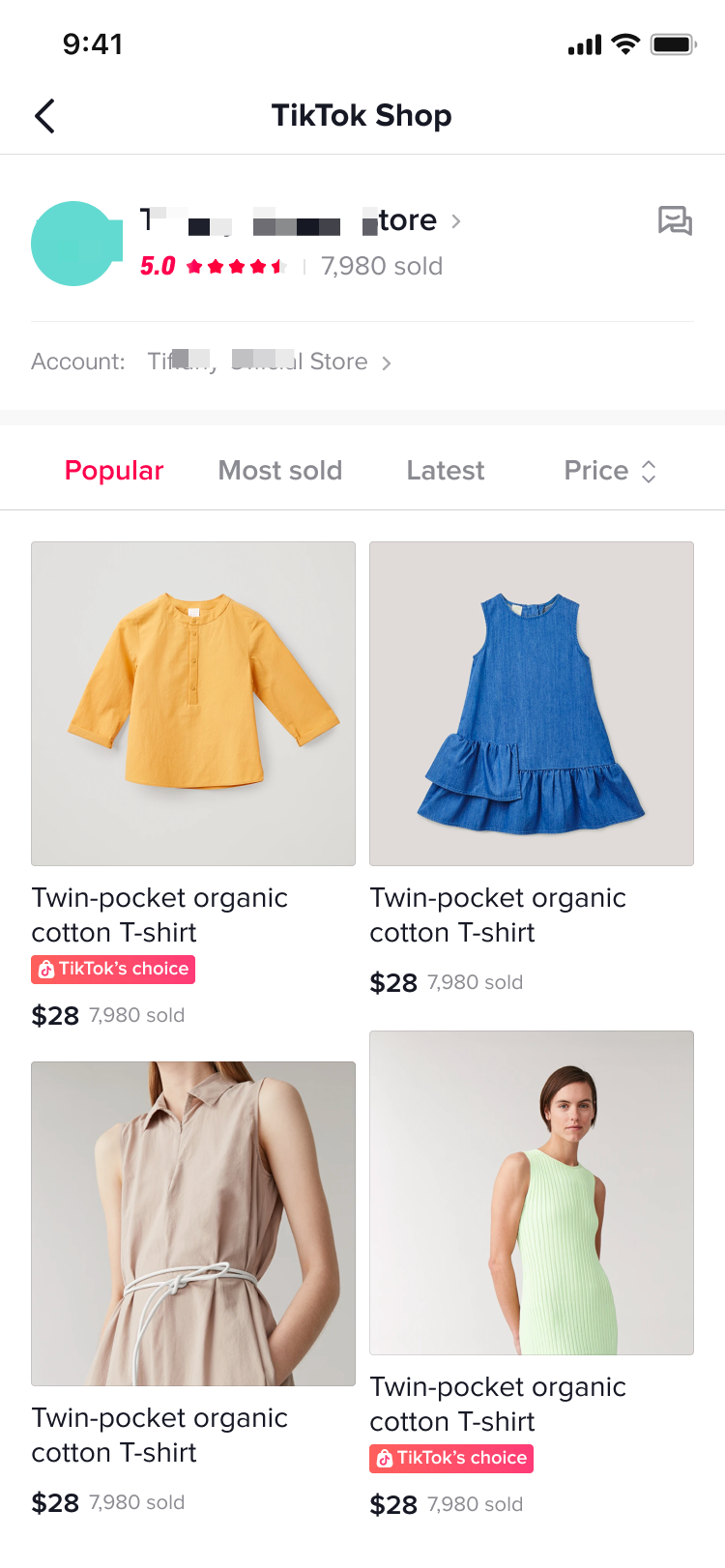Switch to the Popular tab
The width and height of the screenshot is (725, 1568).
pyautogui.click(x=114, y=471)
